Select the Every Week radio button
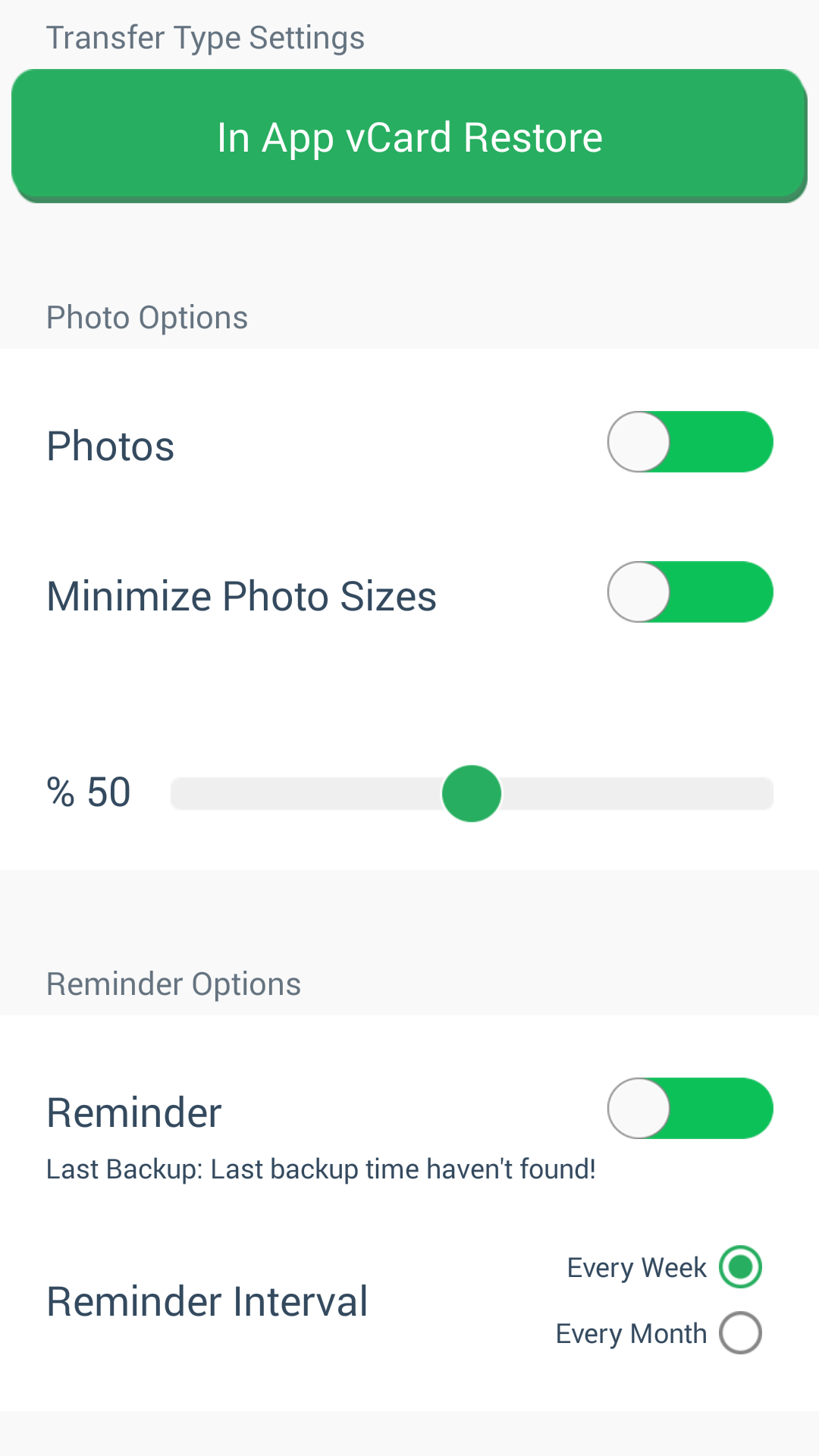Image resolution: width=819 pixels, height=1456 pixels. 739,1266
